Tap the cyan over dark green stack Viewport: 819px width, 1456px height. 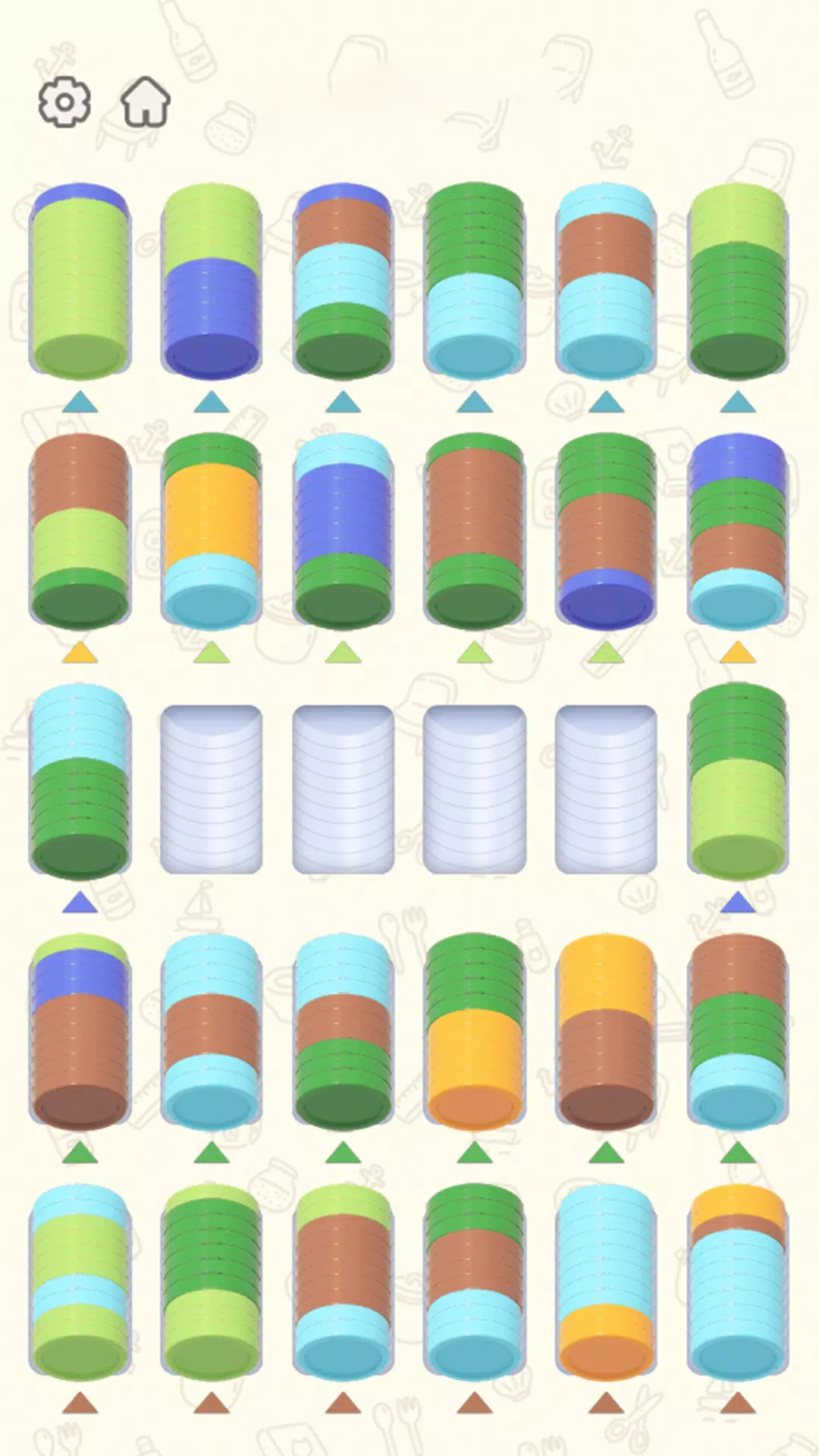coord(80,781)
